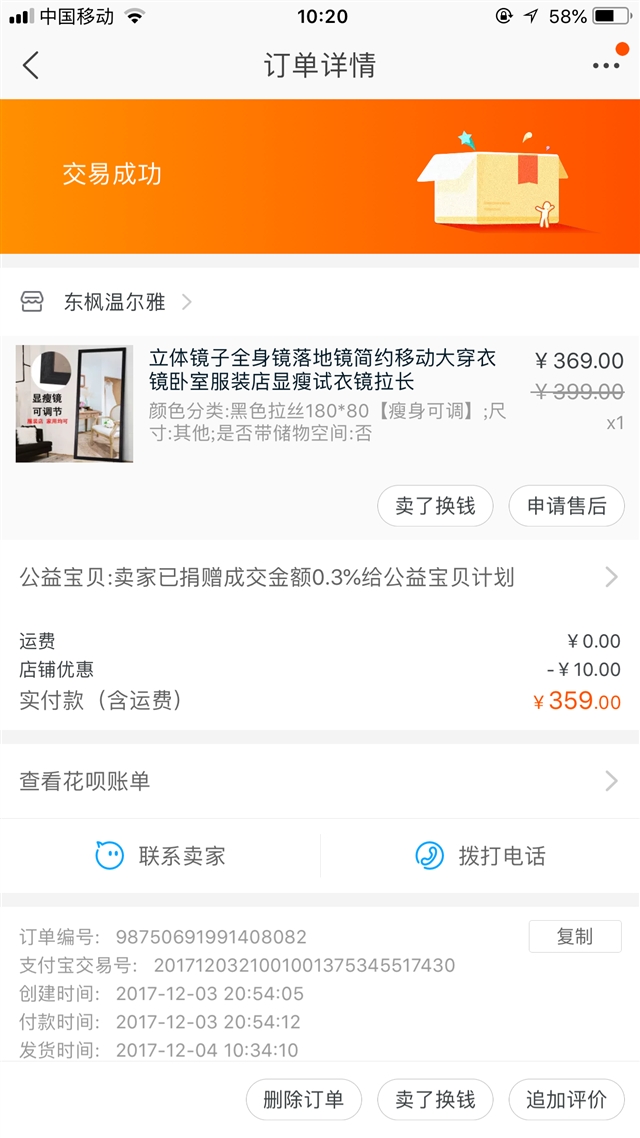Open the 公益宝贝 donation details row
Viewport: 640px width, 1138px height.
(x=320, y=577)
